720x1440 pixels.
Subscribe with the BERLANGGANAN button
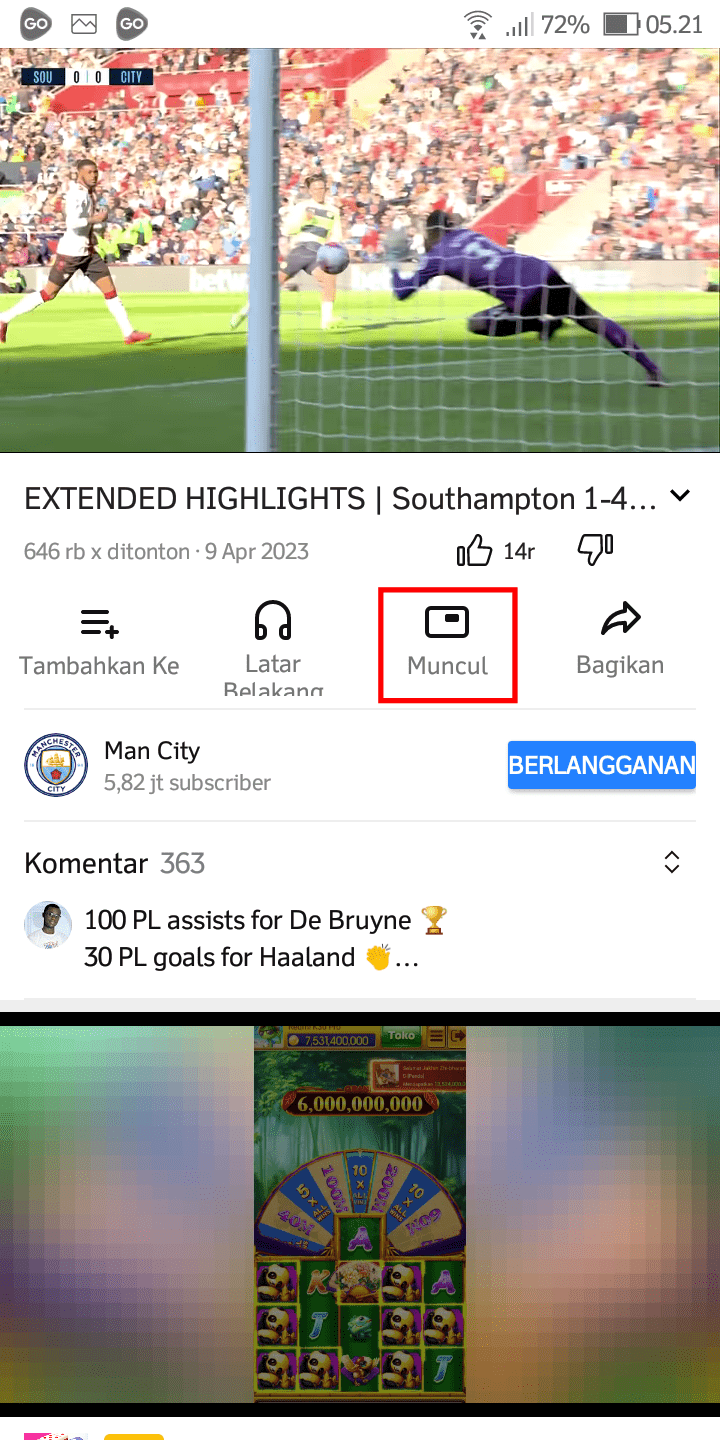tap(602, 765)
